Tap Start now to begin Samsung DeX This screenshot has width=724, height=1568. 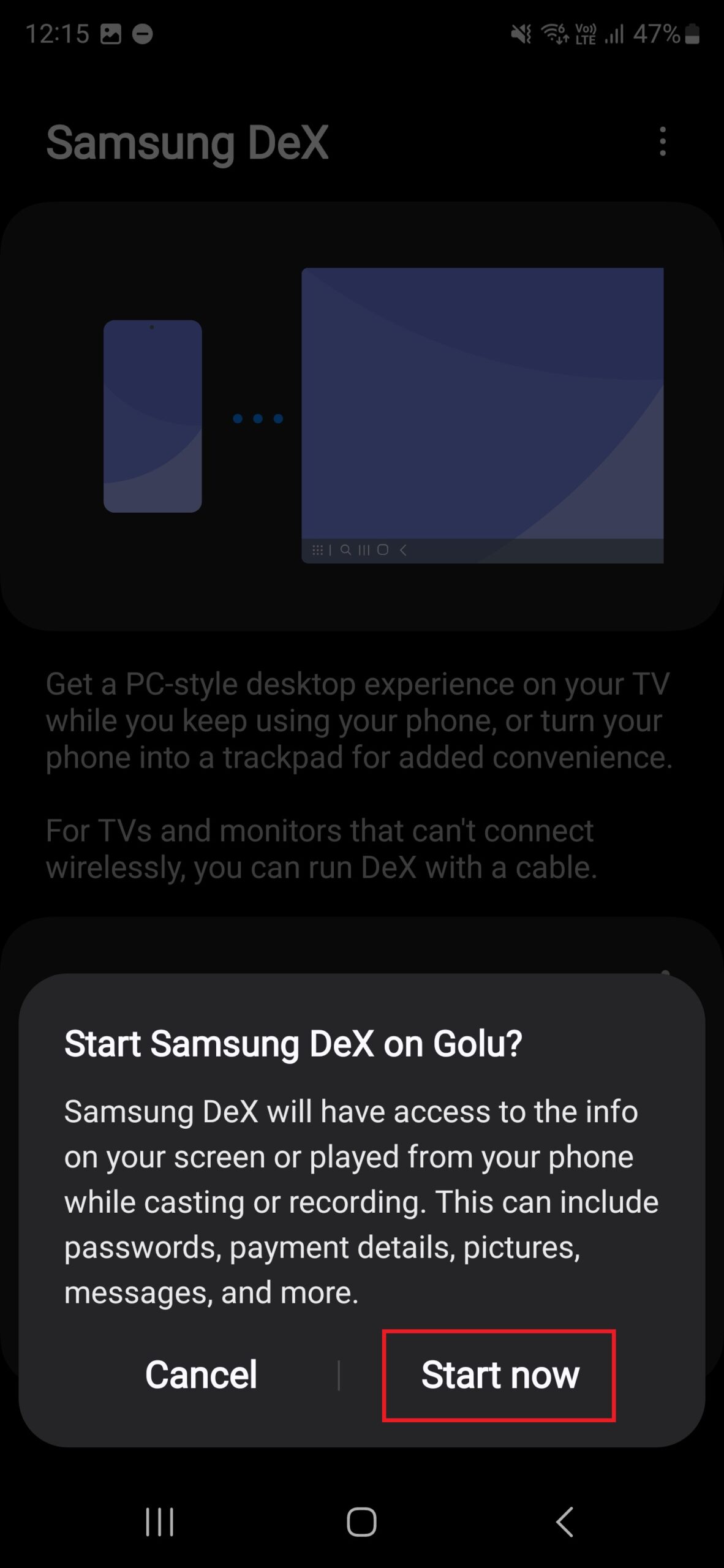coord(499,1375)
